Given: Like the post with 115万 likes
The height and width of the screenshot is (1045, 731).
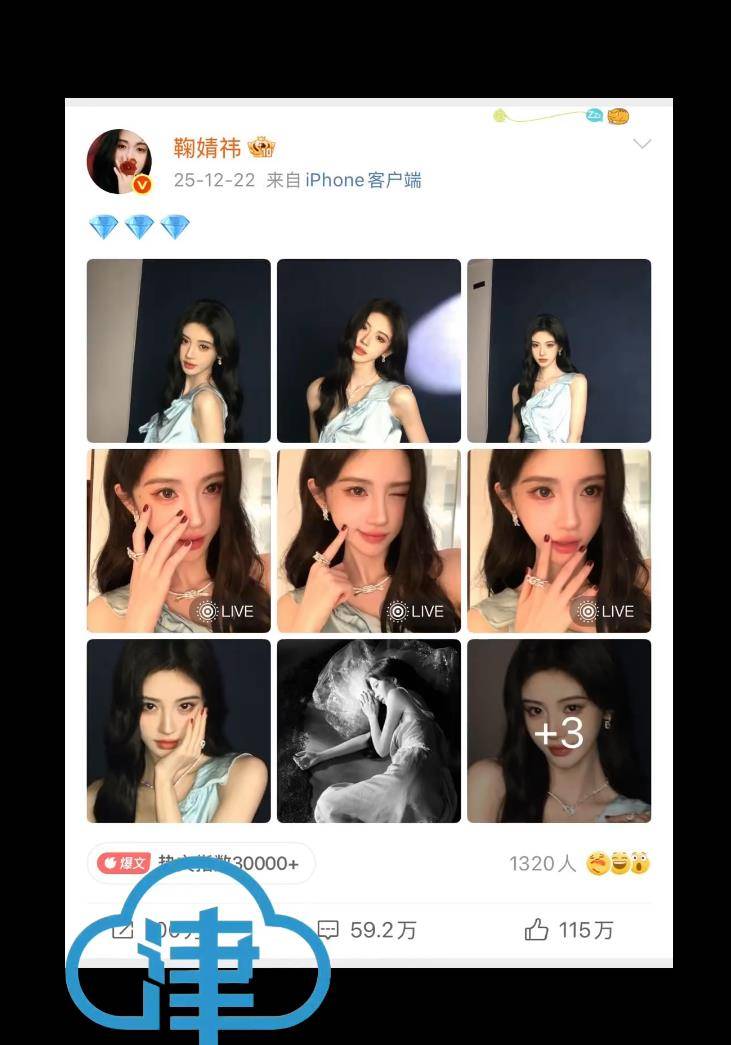Looking at the screenshot, I should click(569, 930).
